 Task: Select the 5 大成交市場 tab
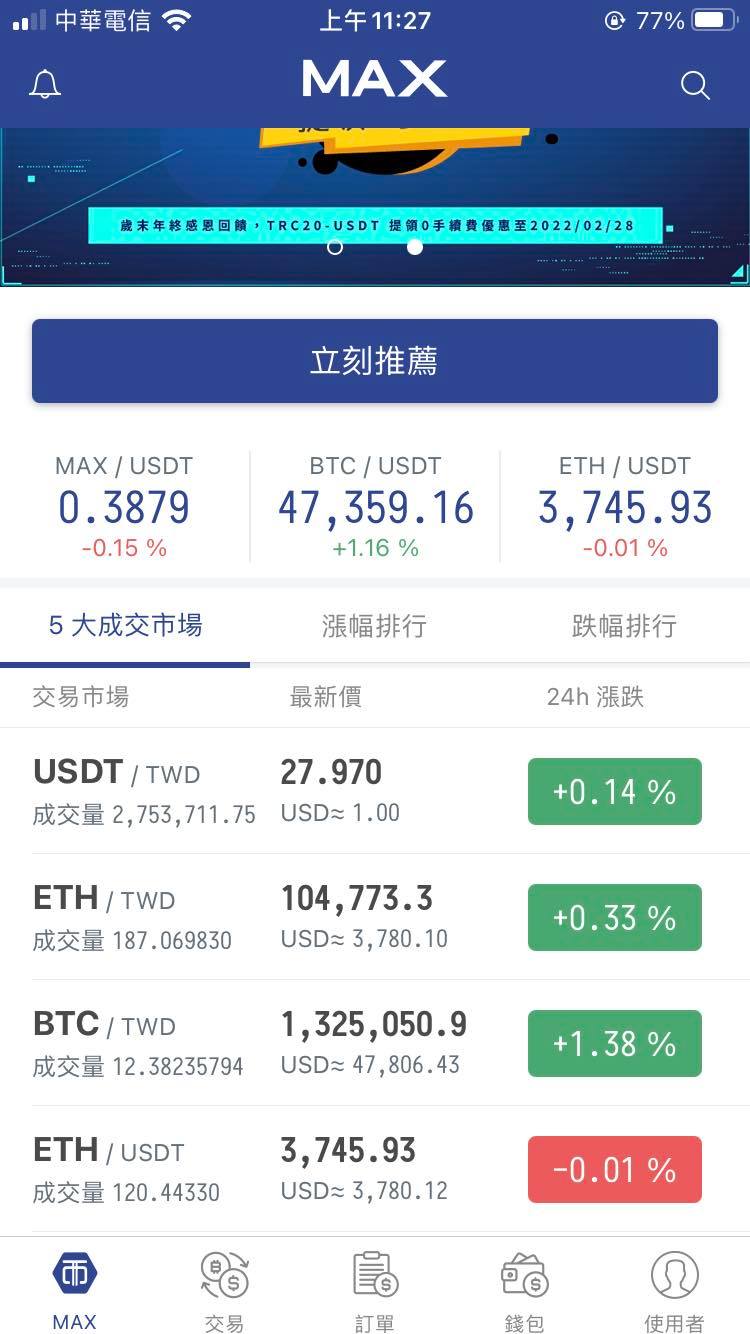pyautogui.click(x=125, y=626)
